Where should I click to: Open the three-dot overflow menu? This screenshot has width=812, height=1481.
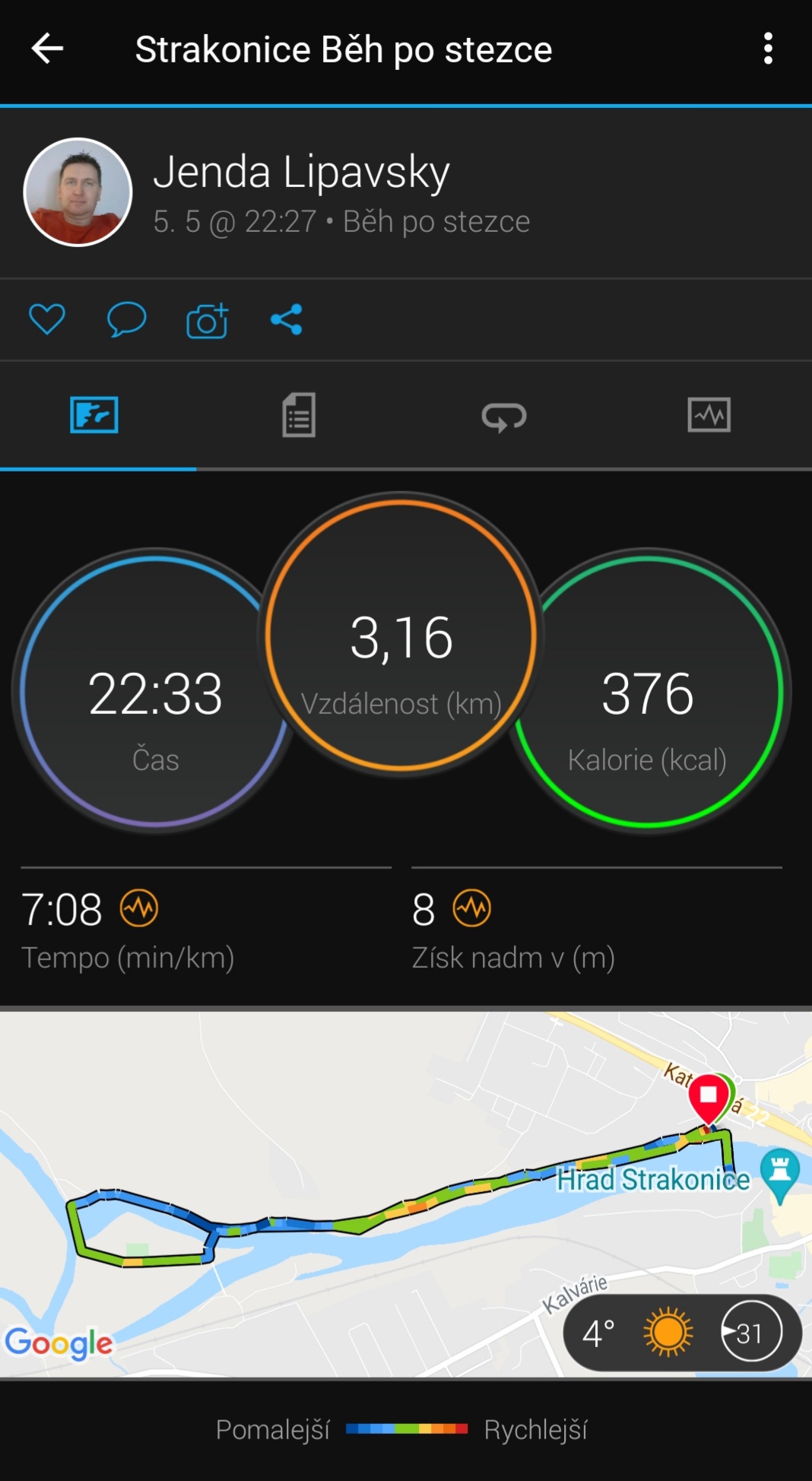point(768,49)
